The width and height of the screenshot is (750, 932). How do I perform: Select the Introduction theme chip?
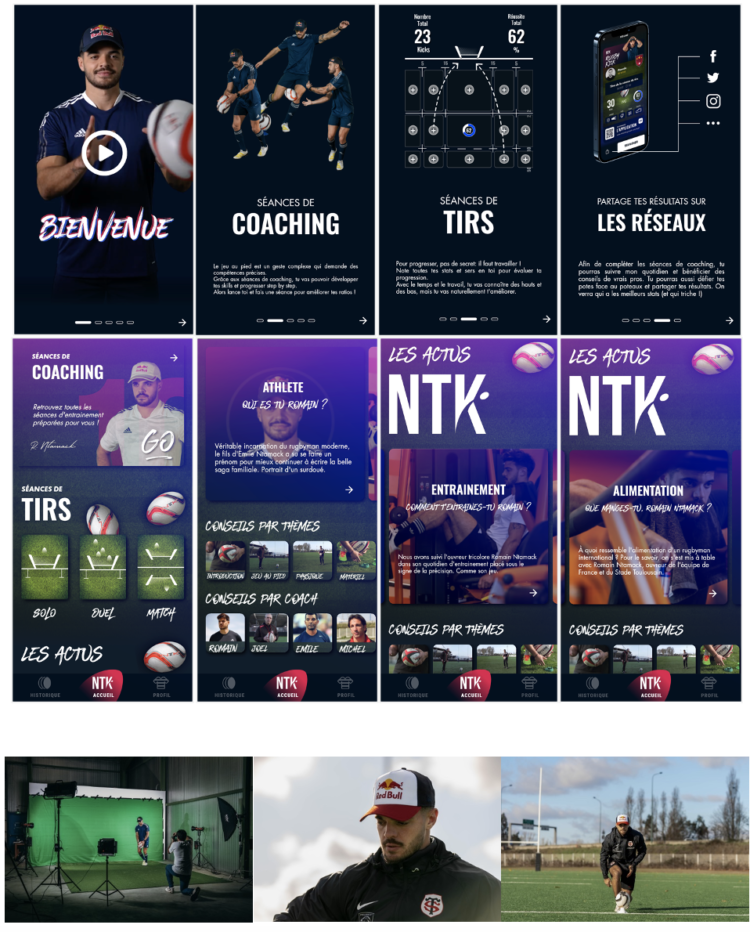[225, 557]
